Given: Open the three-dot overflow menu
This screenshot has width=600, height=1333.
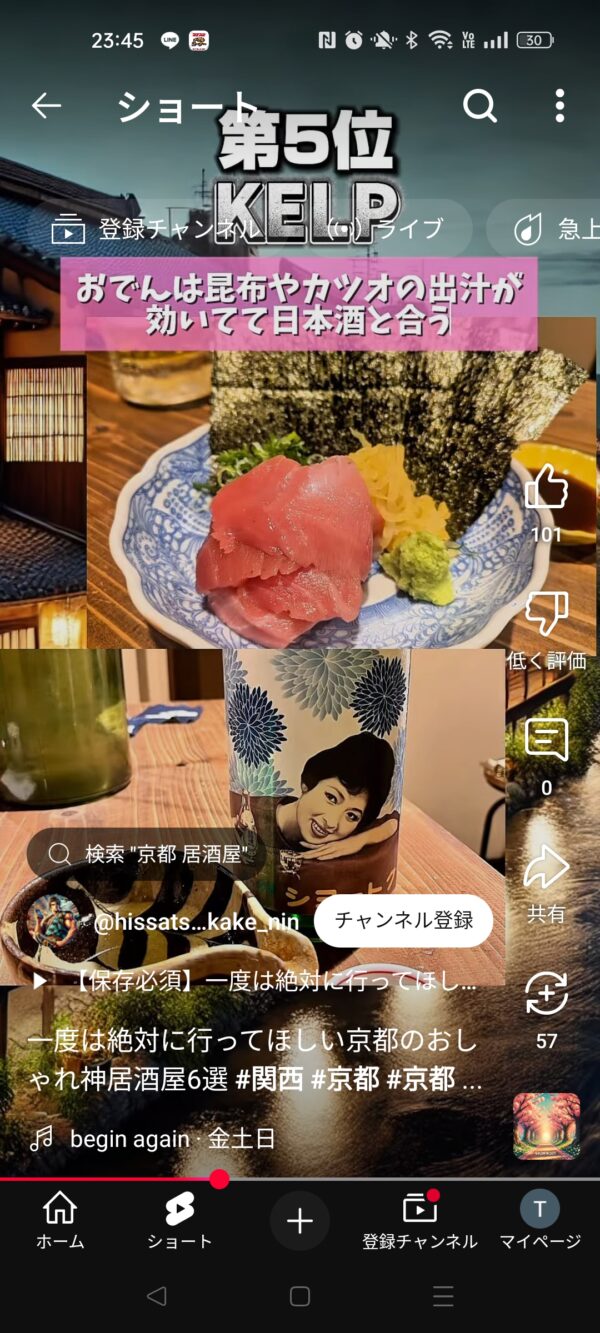Looking at the screenshot, I should click(560, 106).
